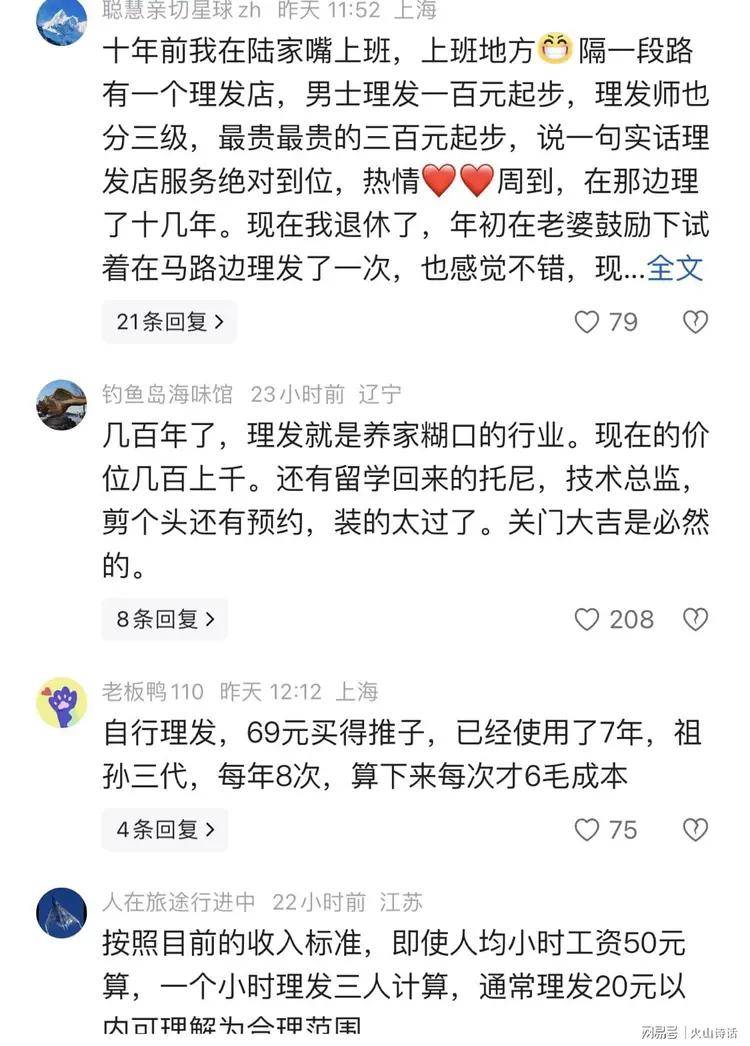
Task: Dislike the comment by 聪慧亲切星球 zh
Action: tap(695, 322)
